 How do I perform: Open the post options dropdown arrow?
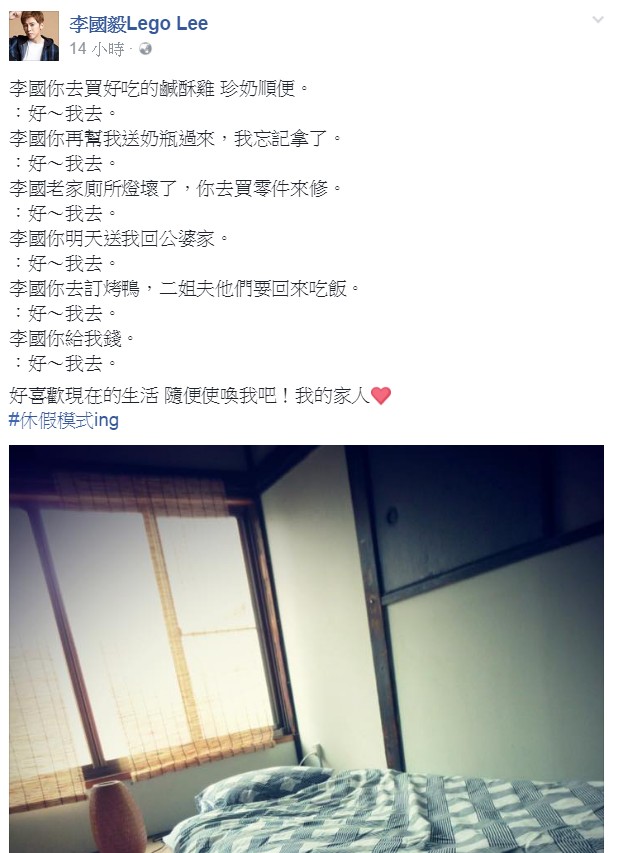(597, 21)
